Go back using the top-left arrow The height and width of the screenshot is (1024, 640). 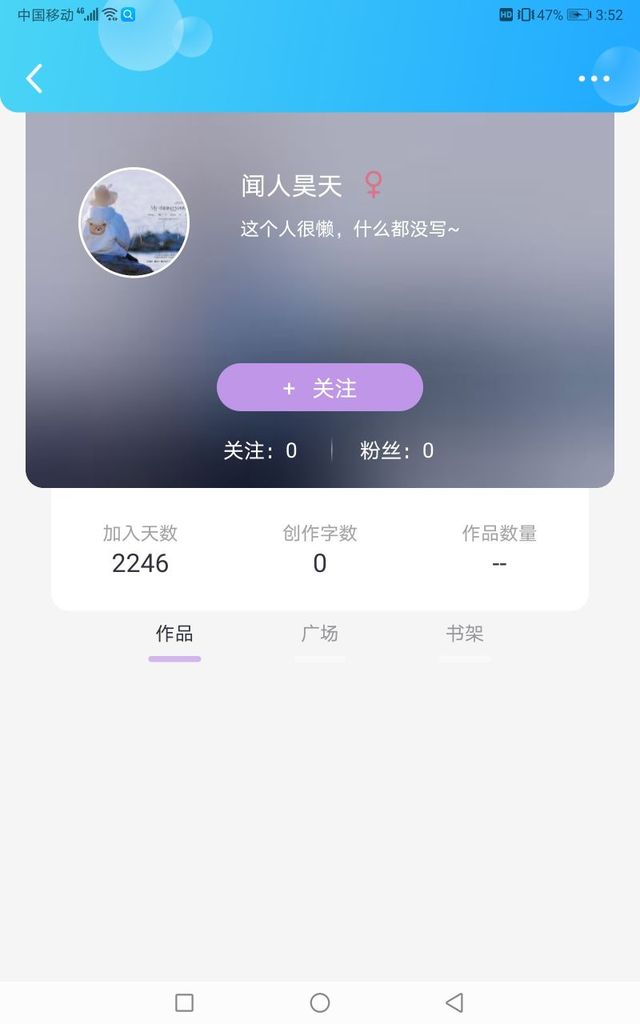(x=35, y=78)
